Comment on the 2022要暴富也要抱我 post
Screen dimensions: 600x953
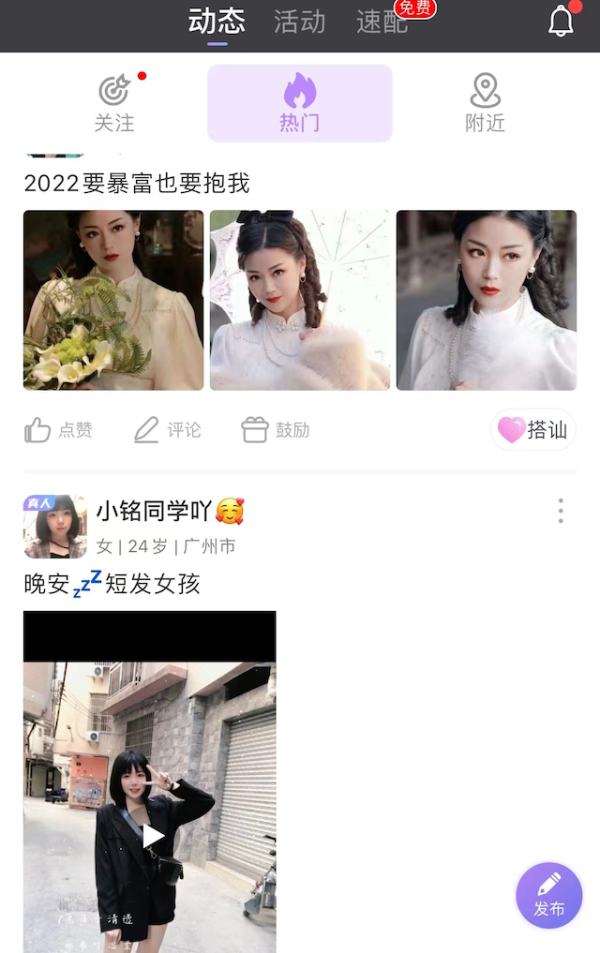(x=167, y=430)
